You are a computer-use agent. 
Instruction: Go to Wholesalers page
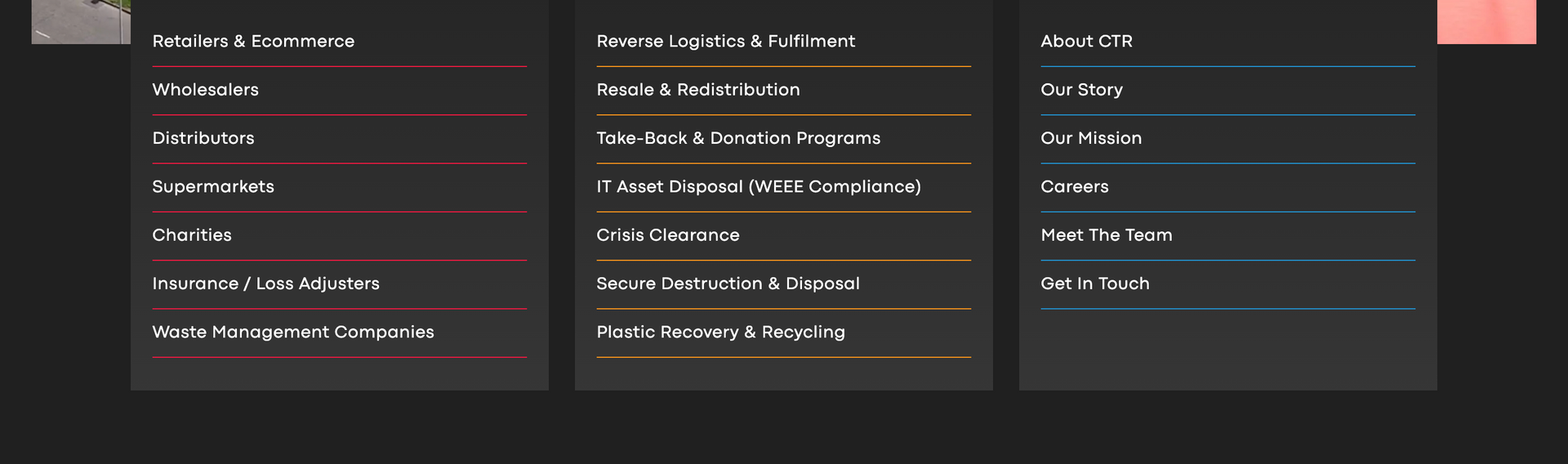tap(205, 90)
